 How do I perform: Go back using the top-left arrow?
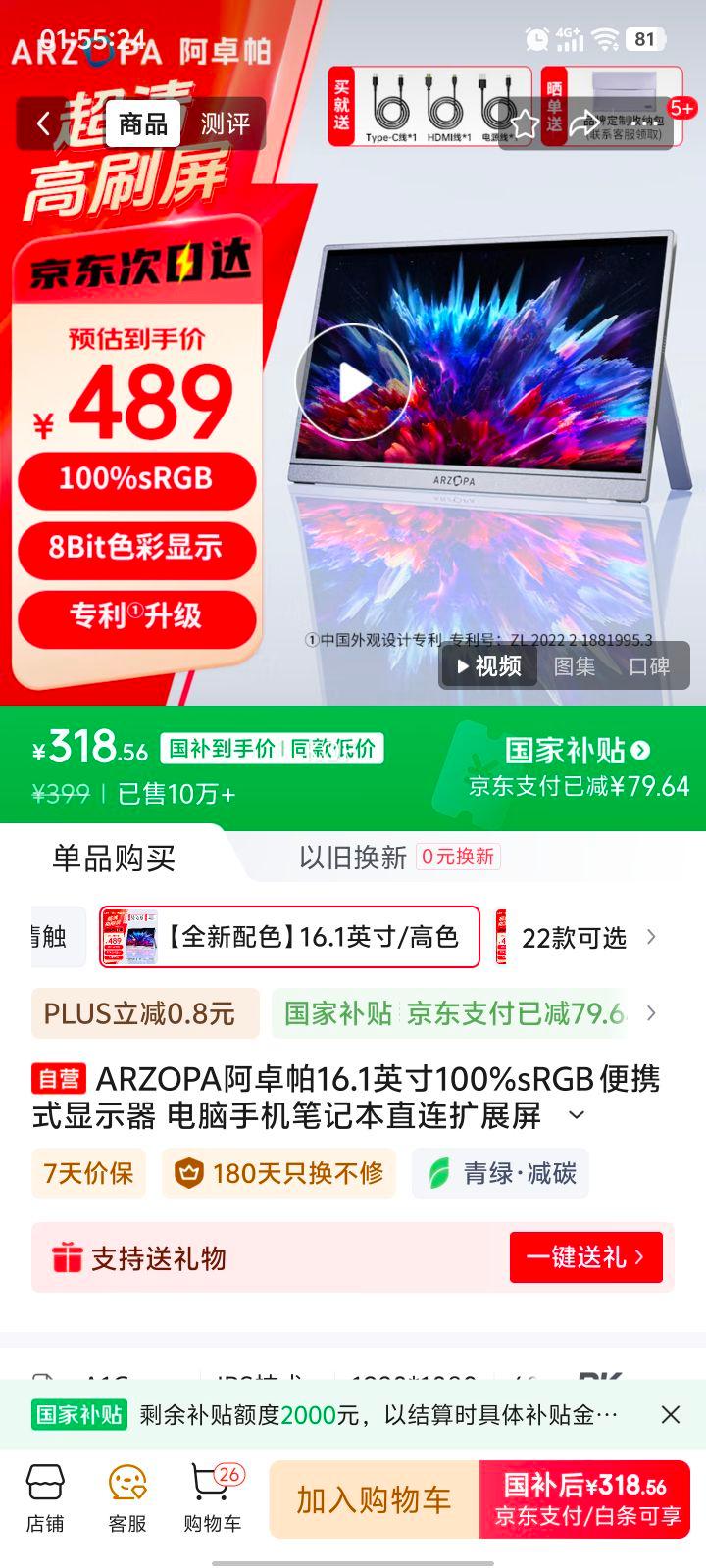[x=44, y=124]
